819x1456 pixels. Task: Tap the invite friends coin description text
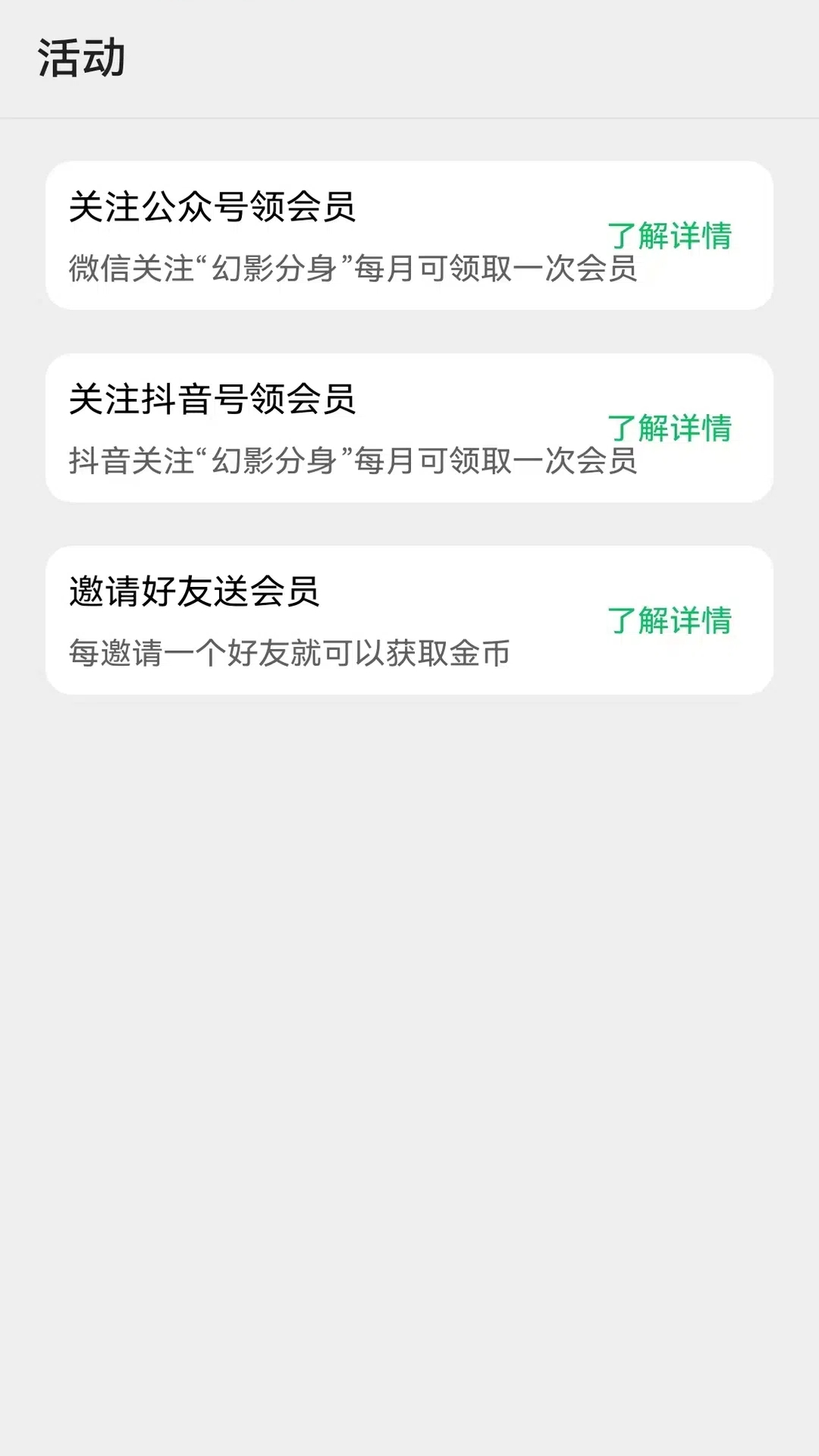point(290,650)
